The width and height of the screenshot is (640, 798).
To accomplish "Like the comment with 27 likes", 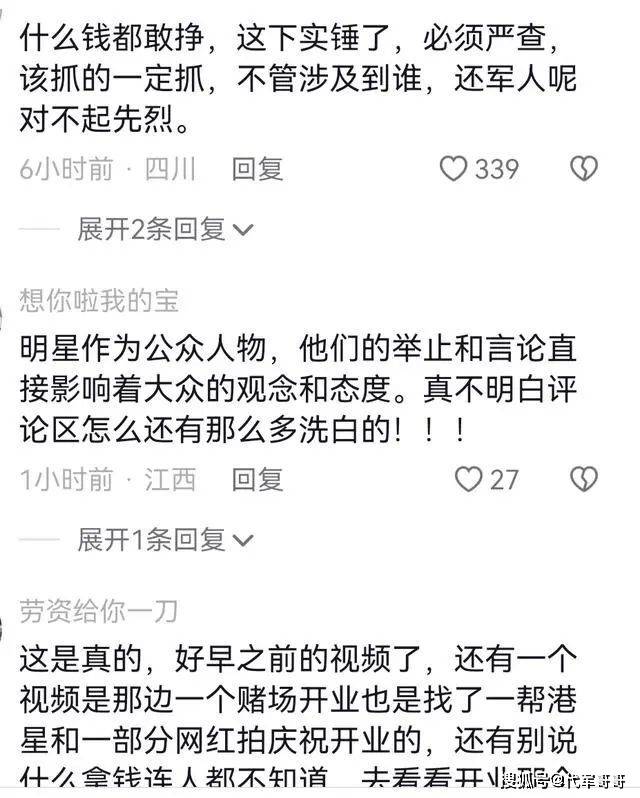I will pyautogui.click(x=468, y=480).
